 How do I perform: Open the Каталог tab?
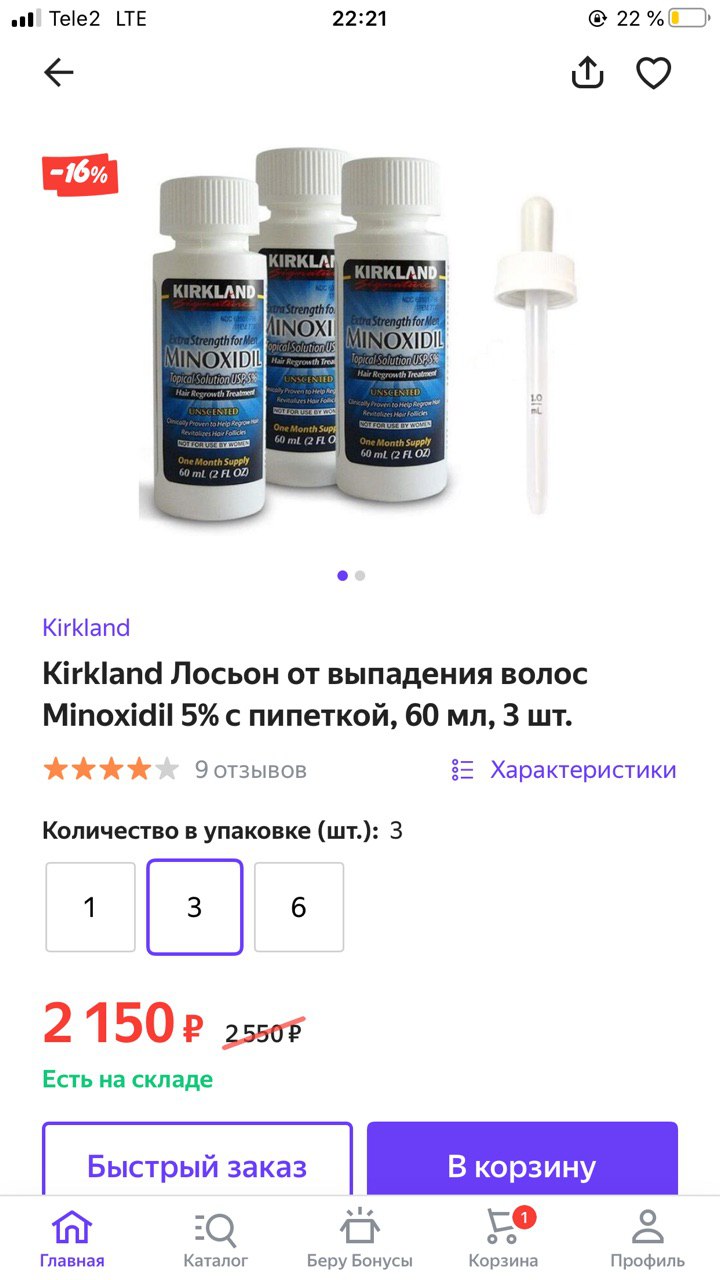point(215,1238)
